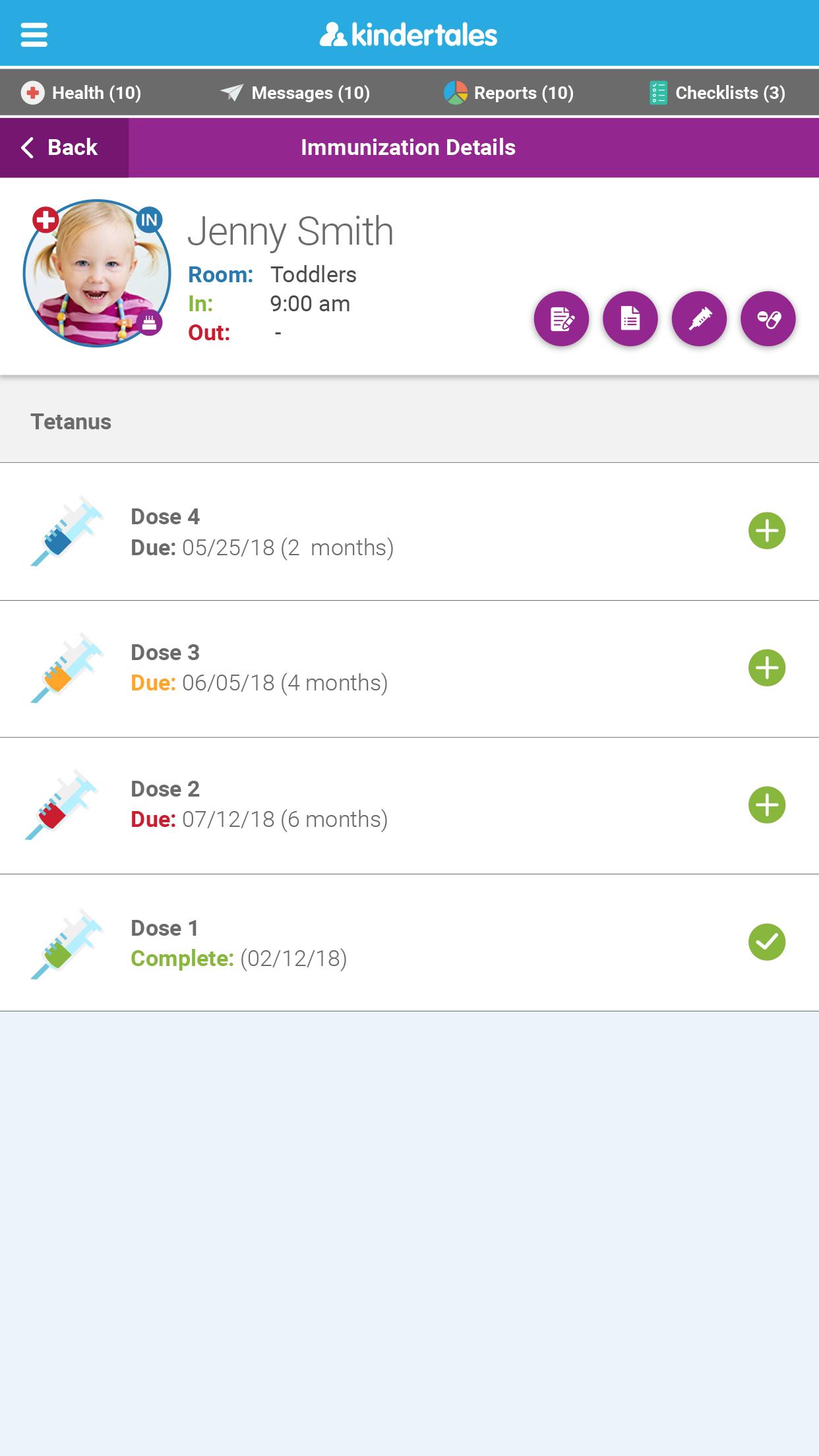The image size is (819, 1456).
Task: Open the Dose 1 complete row
Action: tap(409, 943)
